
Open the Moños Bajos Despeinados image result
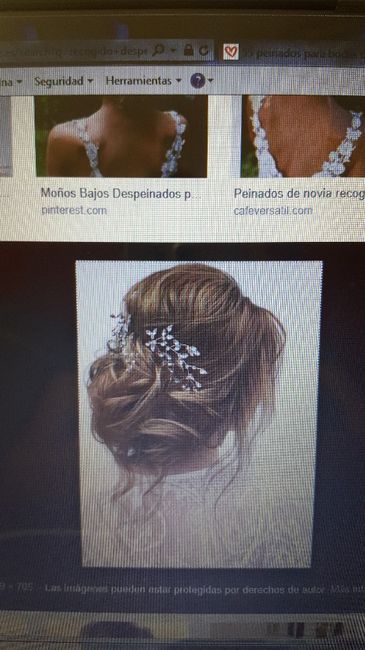tap(121, 137)
